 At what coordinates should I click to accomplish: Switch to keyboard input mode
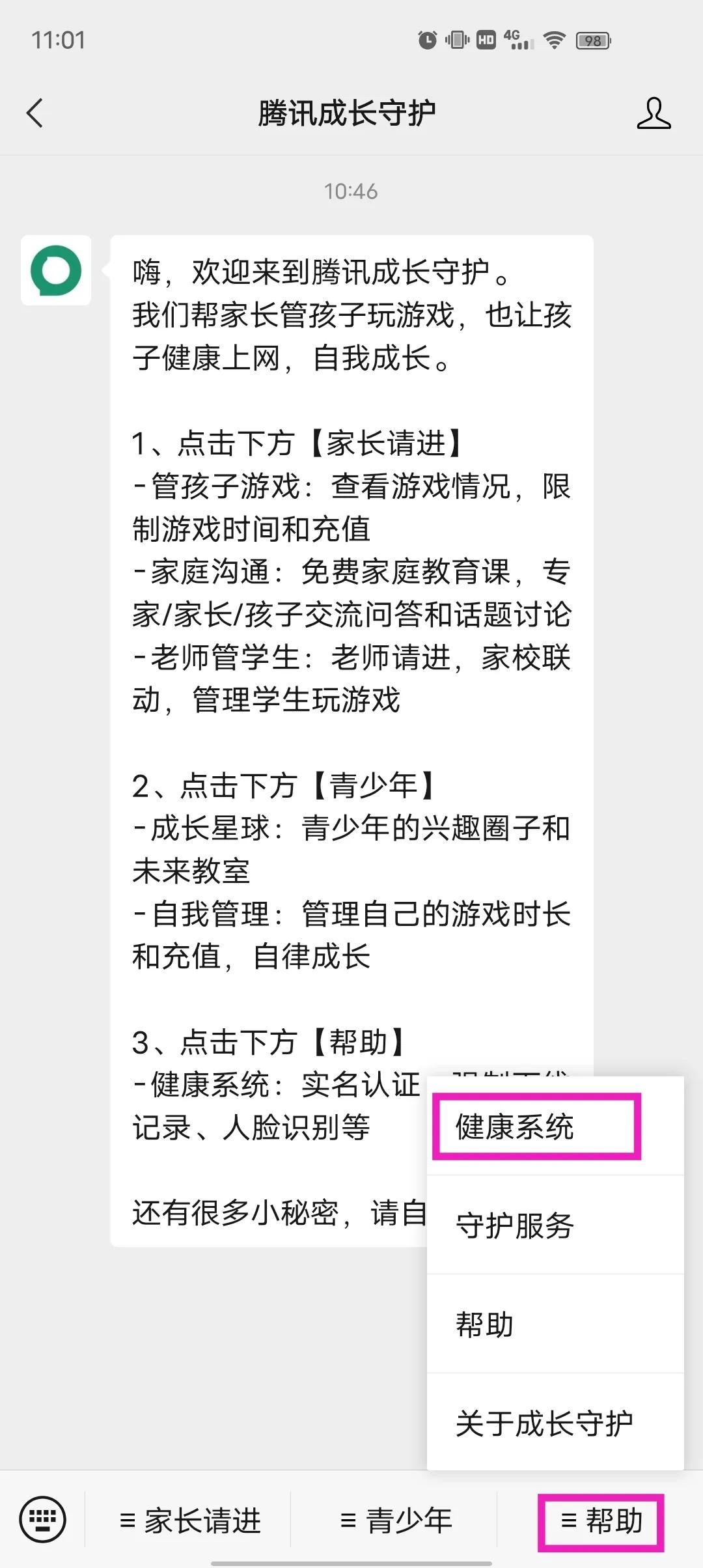coord(43,1520)
